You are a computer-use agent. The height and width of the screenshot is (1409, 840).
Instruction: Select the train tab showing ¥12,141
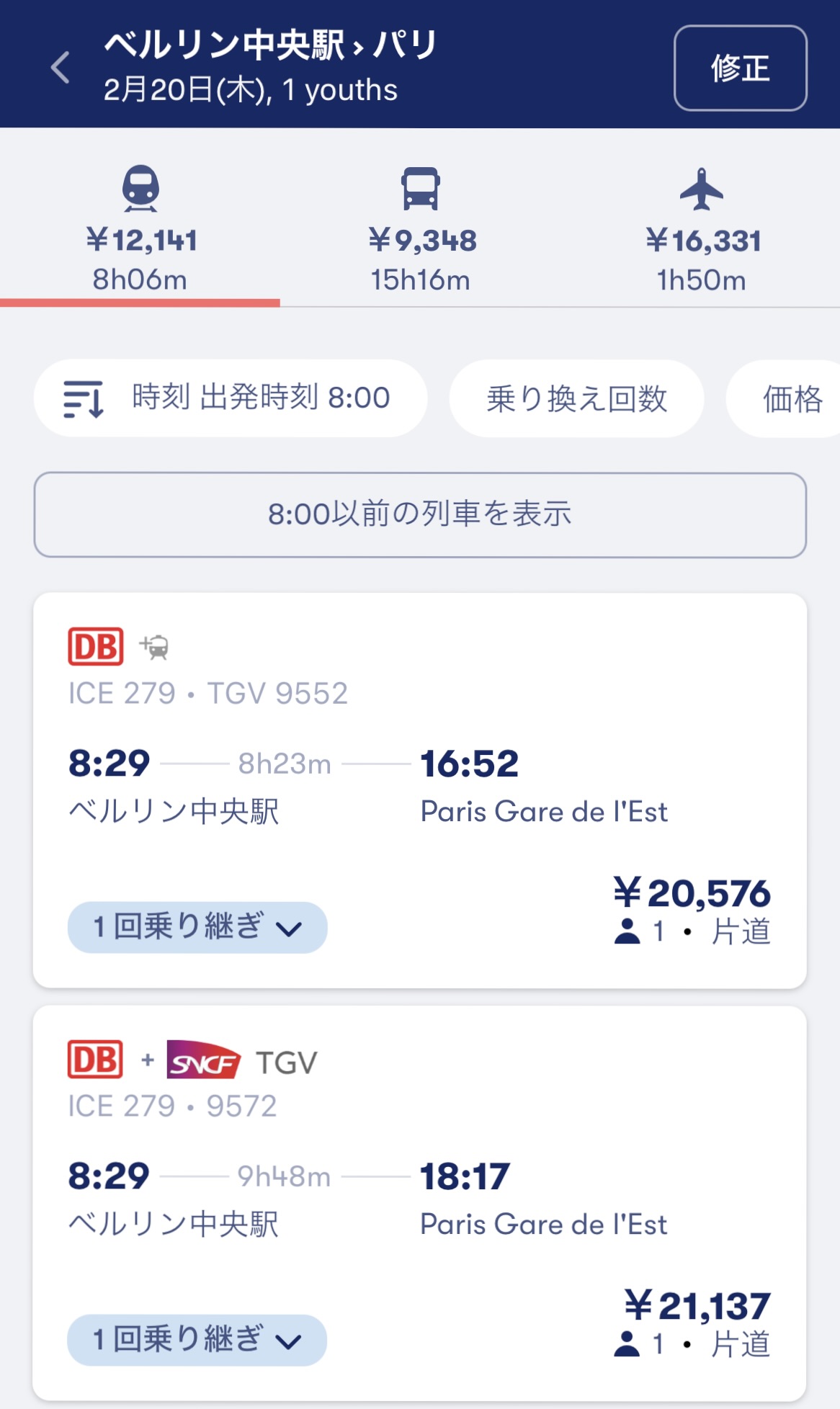pos(140,229)
